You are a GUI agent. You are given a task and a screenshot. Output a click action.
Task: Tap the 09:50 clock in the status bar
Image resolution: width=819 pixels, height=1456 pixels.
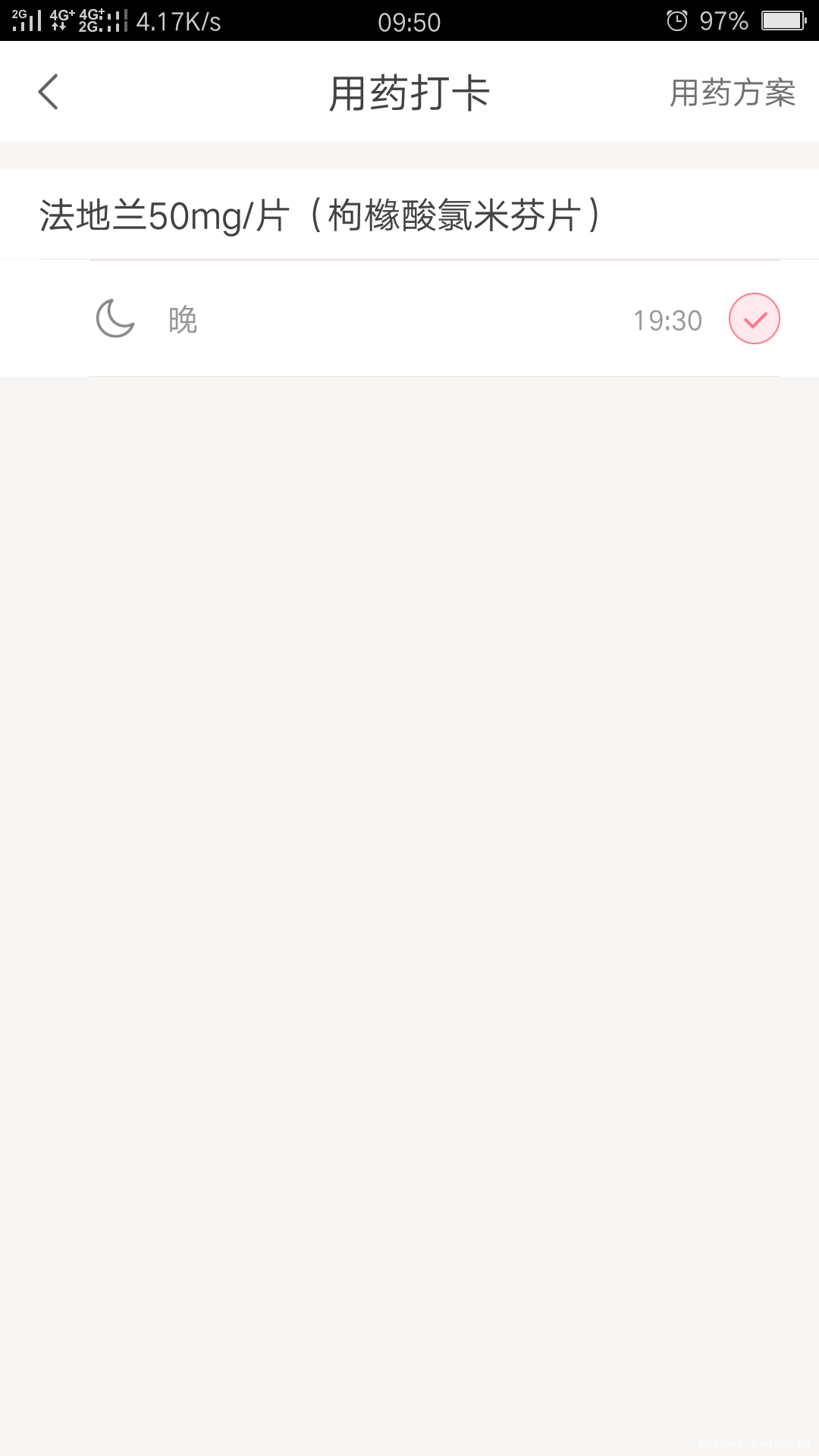point(409,21)
